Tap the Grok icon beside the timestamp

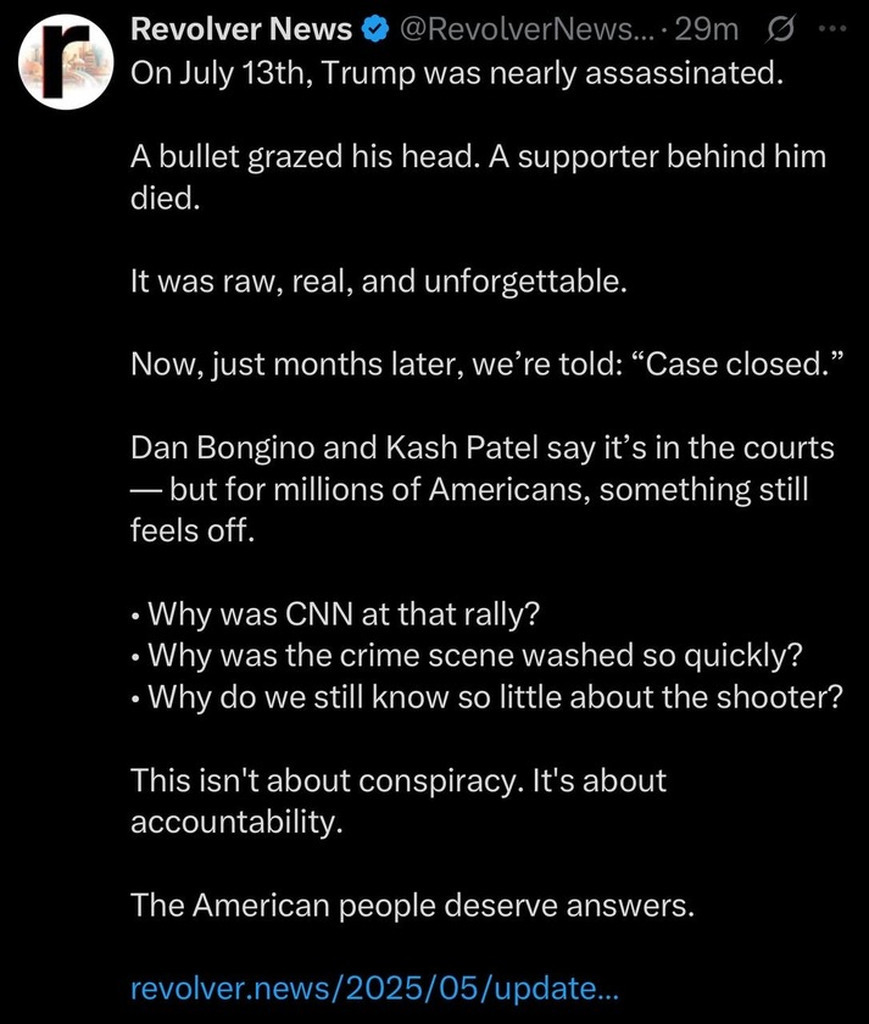[777, 31]
